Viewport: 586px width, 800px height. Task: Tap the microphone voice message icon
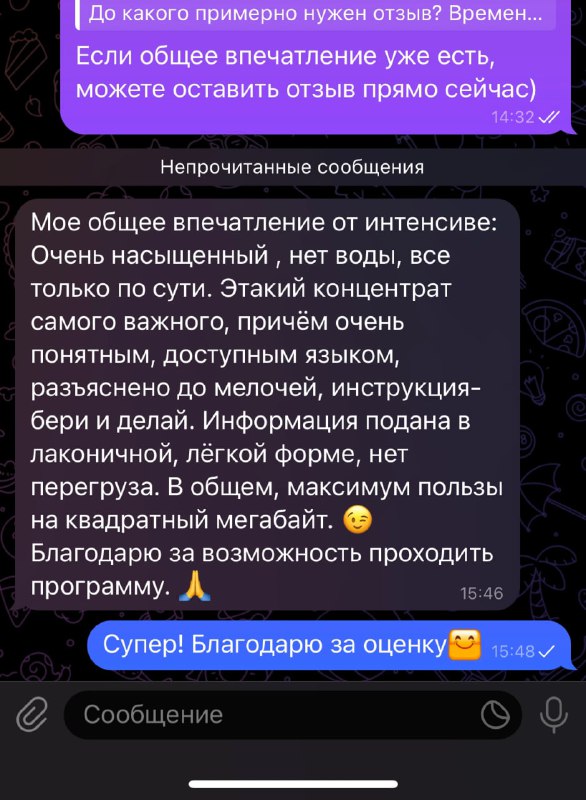point(553,715)
